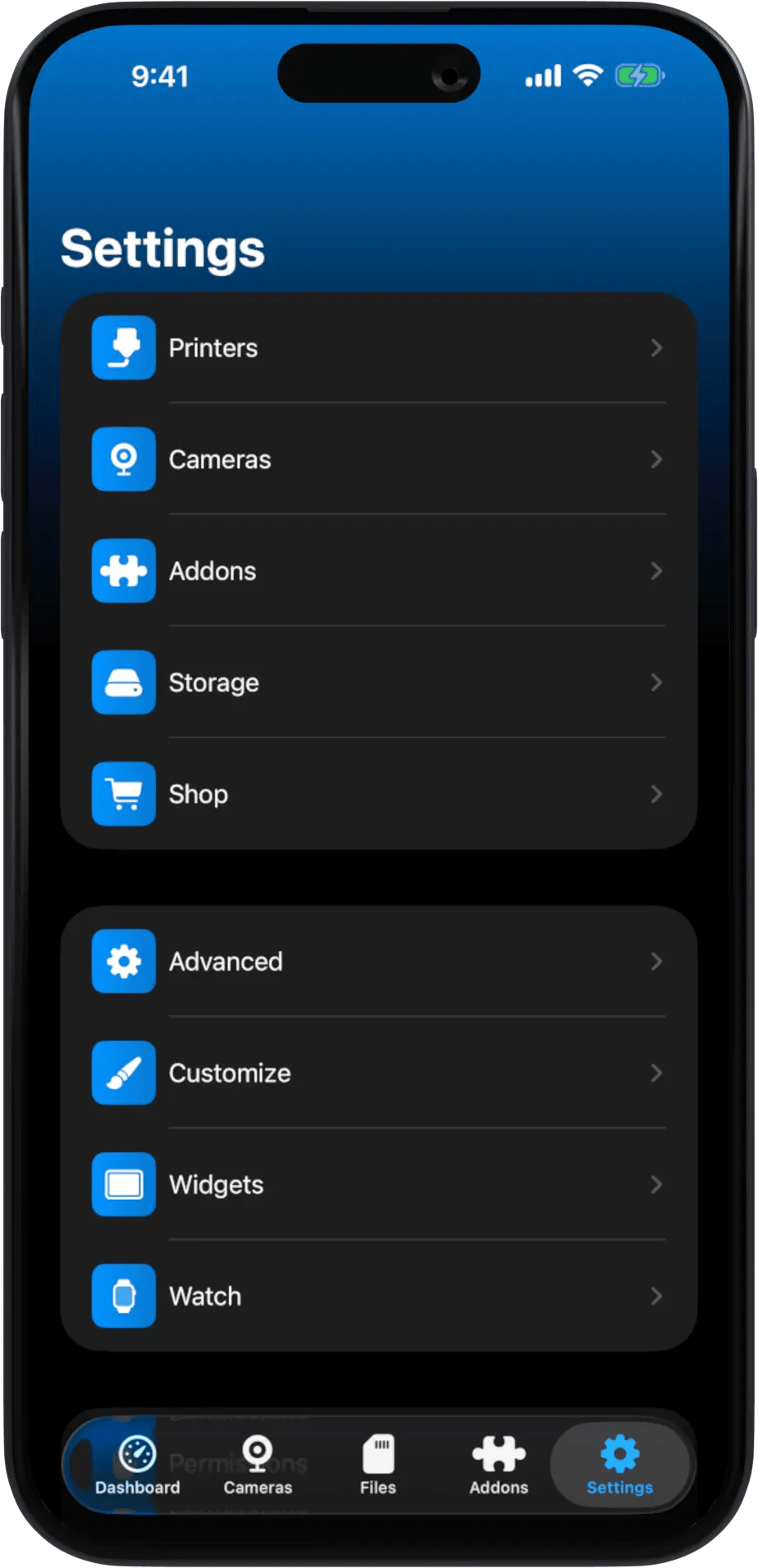Open Advanced settings

(x=377, y=961)
